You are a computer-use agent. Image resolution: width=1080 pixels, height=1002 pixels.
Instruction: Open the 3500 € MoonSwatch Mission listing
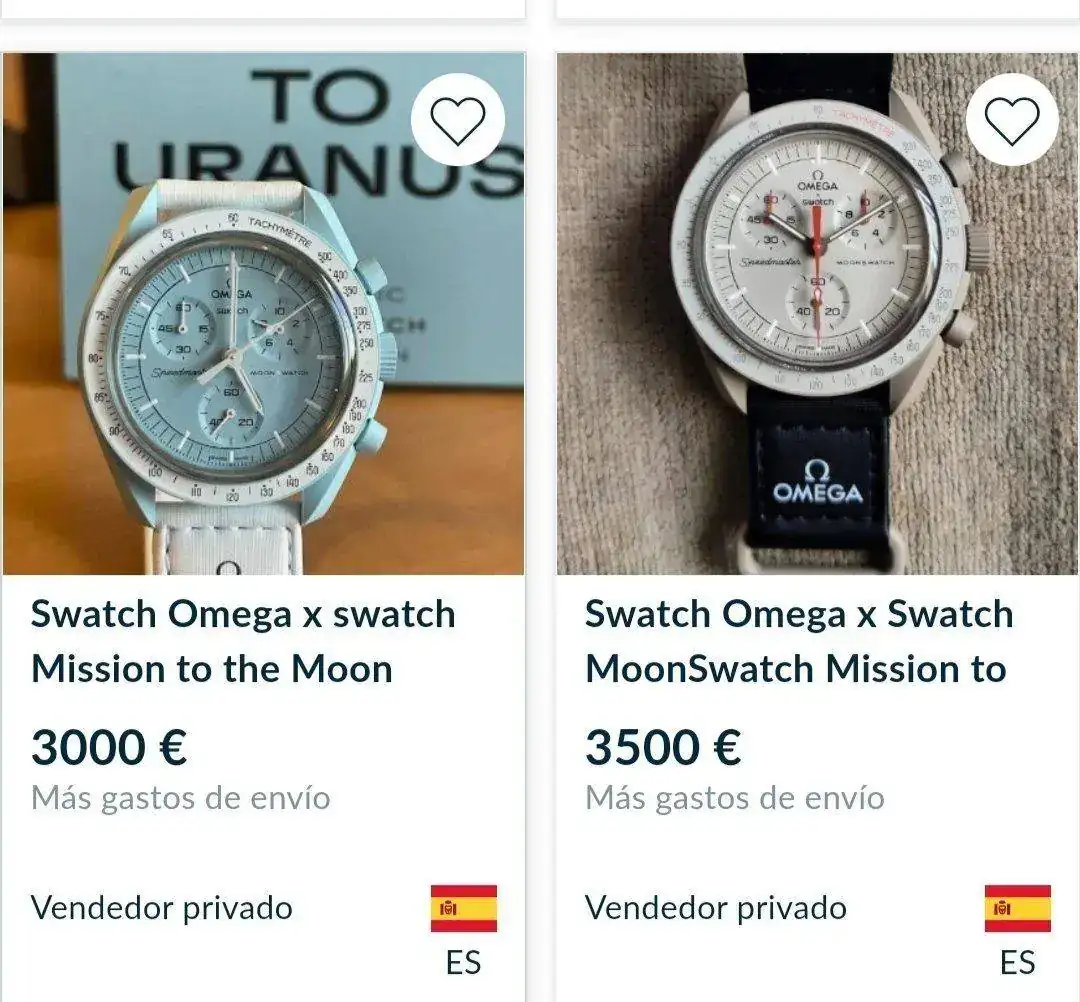click(798, 641)
